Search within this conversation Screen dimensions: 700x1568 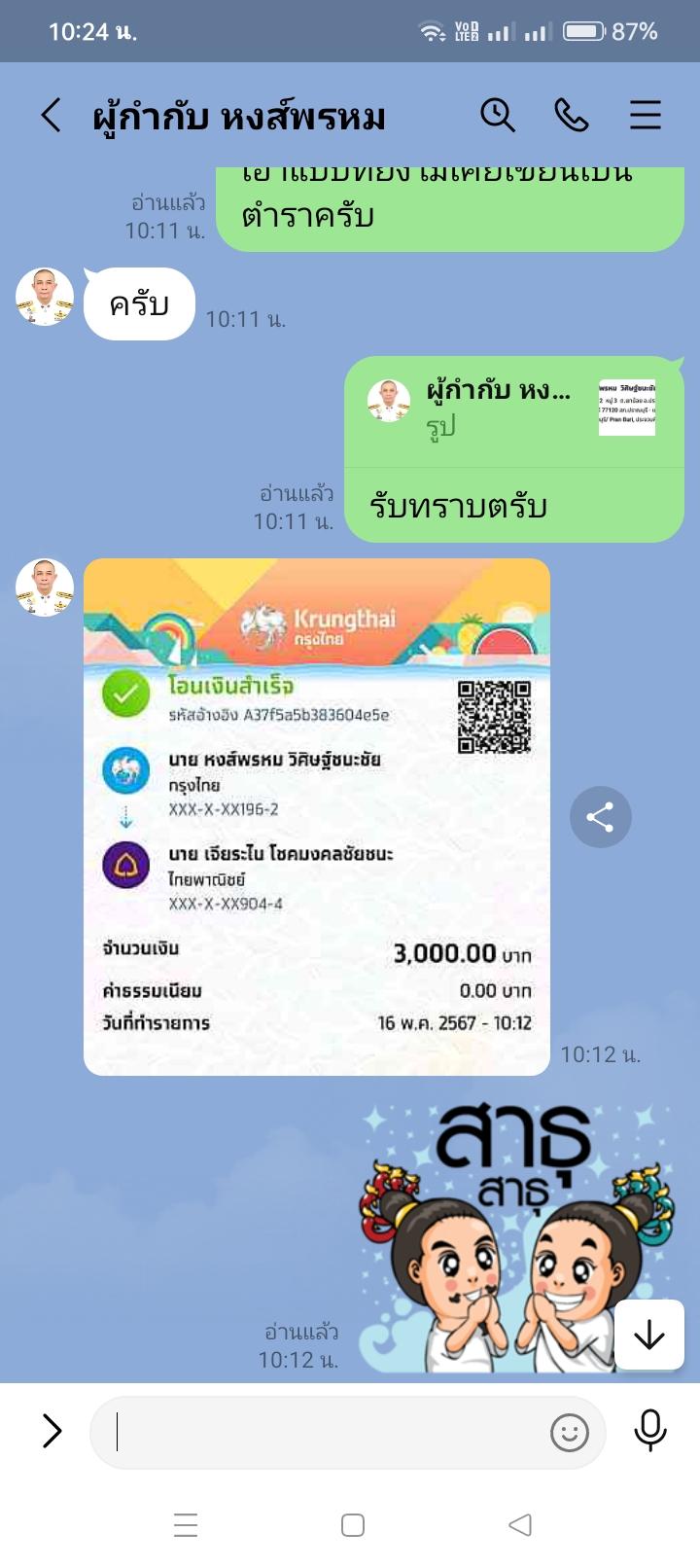click(x=497, y=115)
